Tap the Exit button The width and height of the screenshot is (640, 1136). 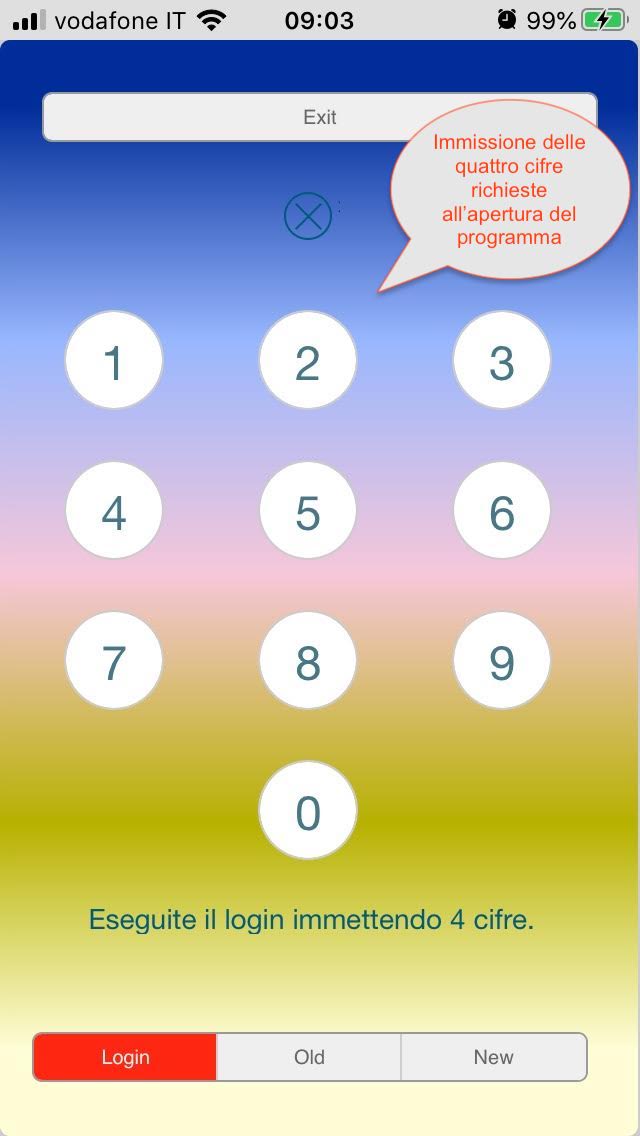point(320,117)
